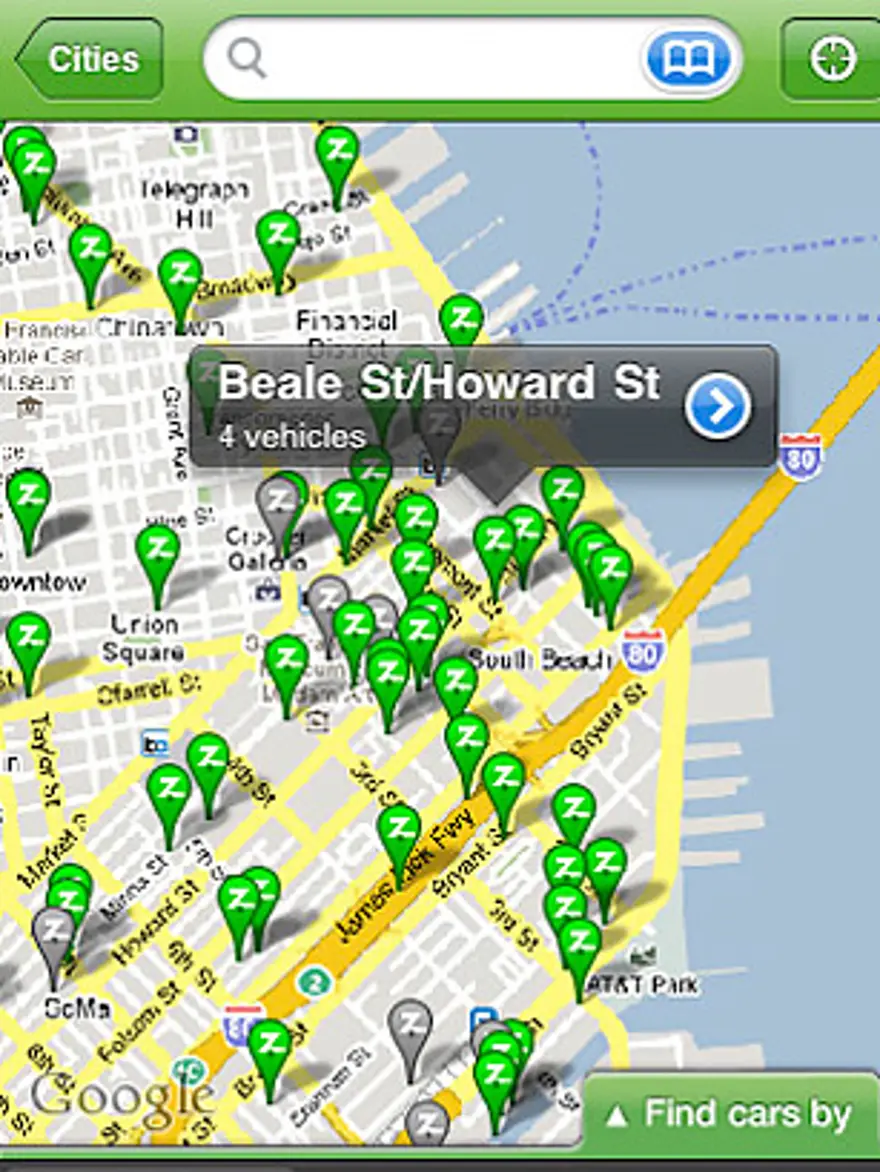This screenshot has width=880, height=1172.
Task: Expand the Find cars by panel
Action: (732, 1113)
